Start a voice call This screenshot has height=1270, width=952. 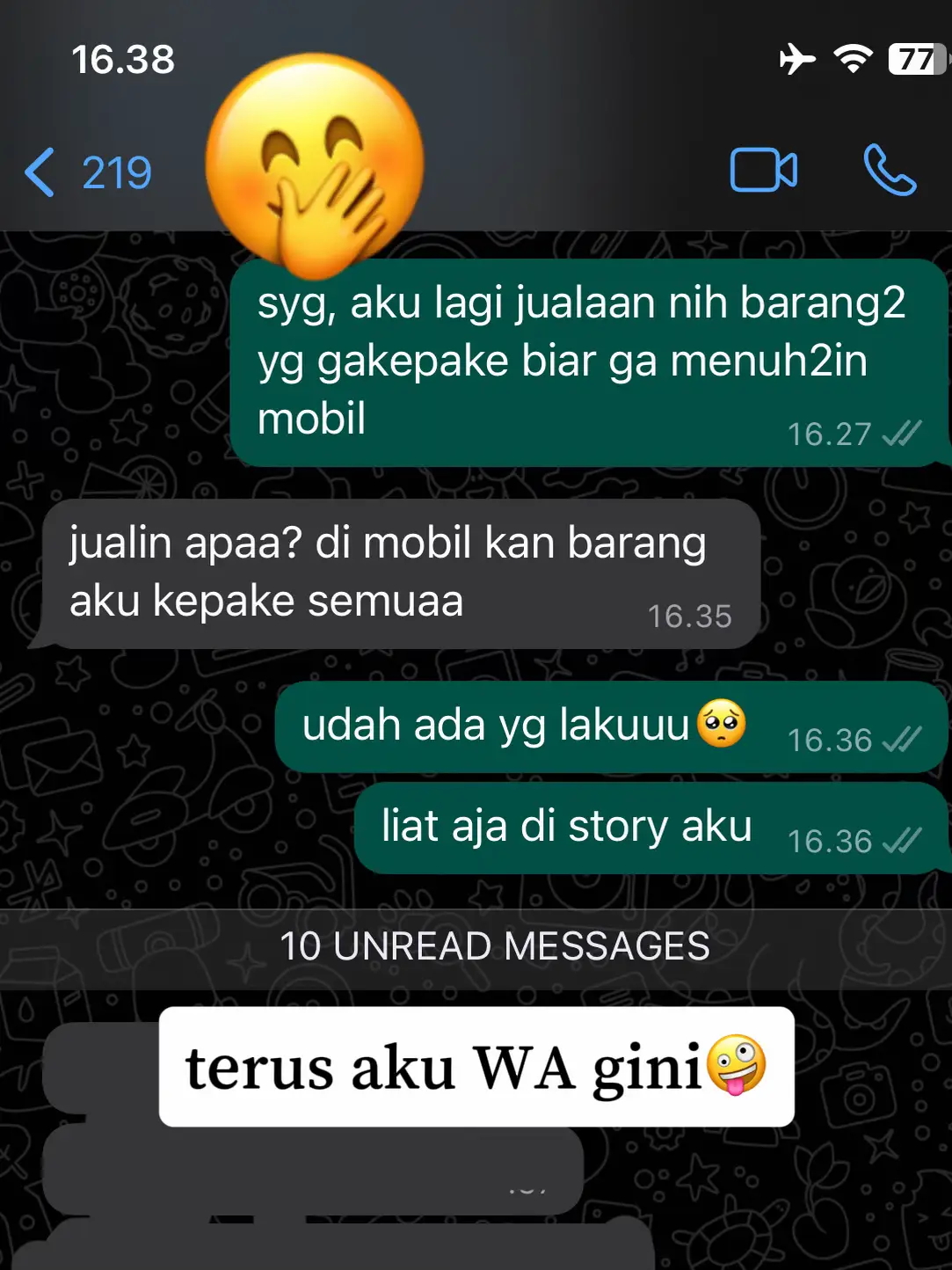click(889, 171)
